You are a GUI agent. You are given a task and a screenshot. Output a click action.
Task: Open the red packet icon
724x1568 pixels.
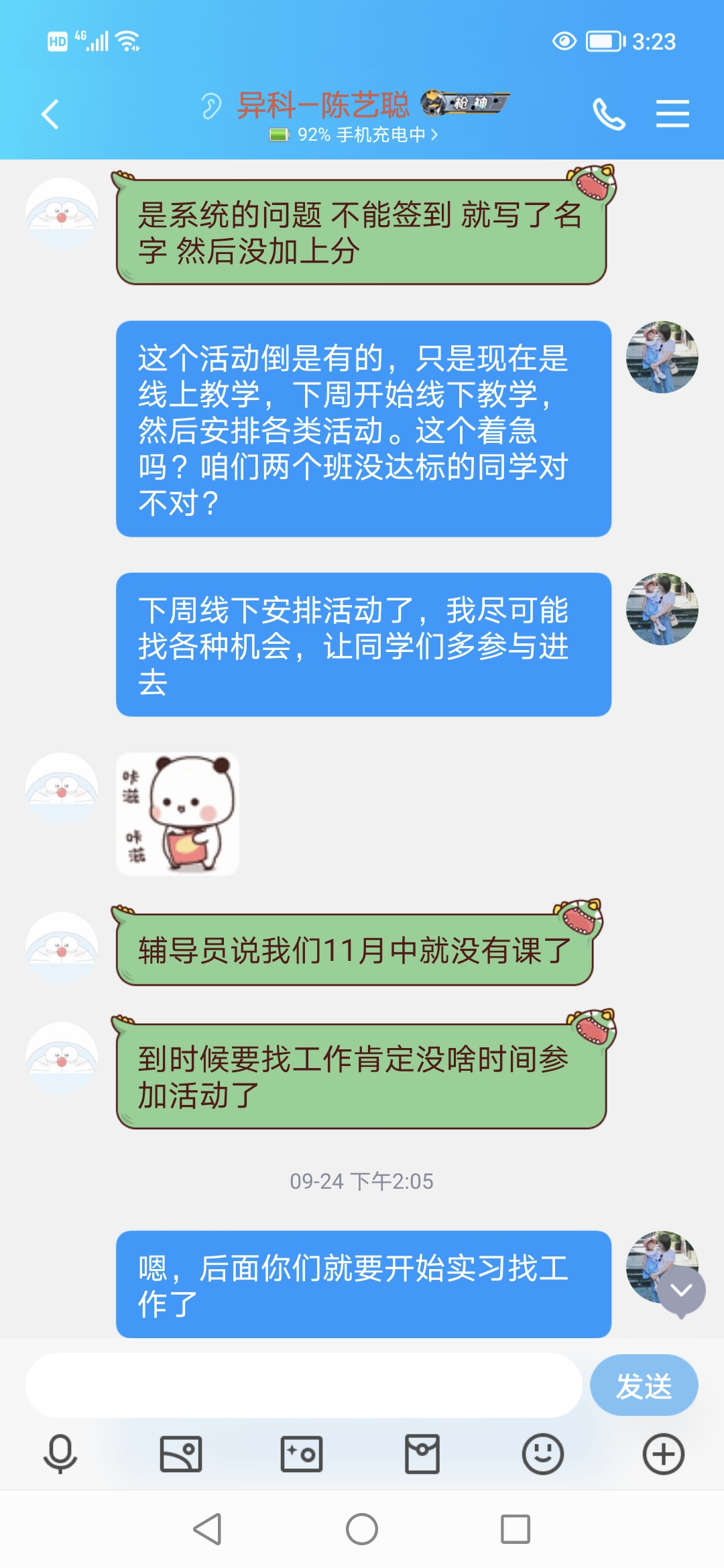[422, 1454]
